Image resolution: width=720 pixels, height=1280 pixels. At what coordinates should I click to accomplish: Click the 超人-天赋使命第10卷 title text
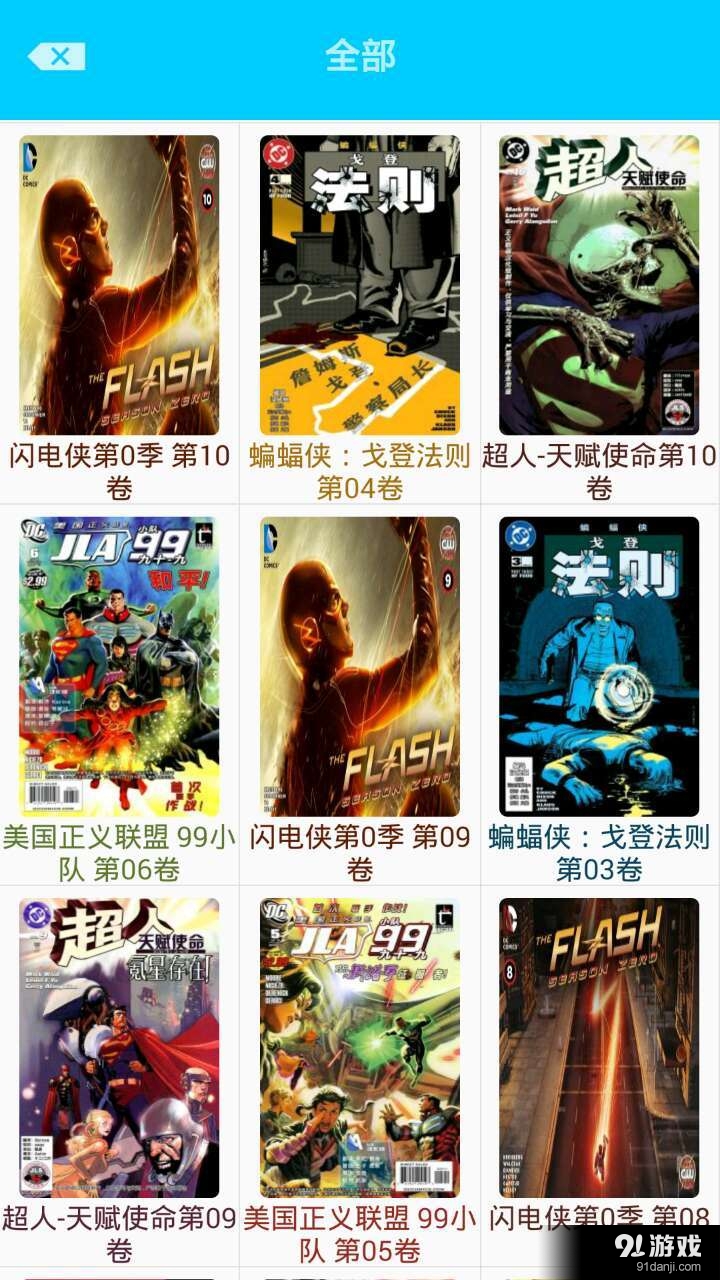[x=600, y=467]
